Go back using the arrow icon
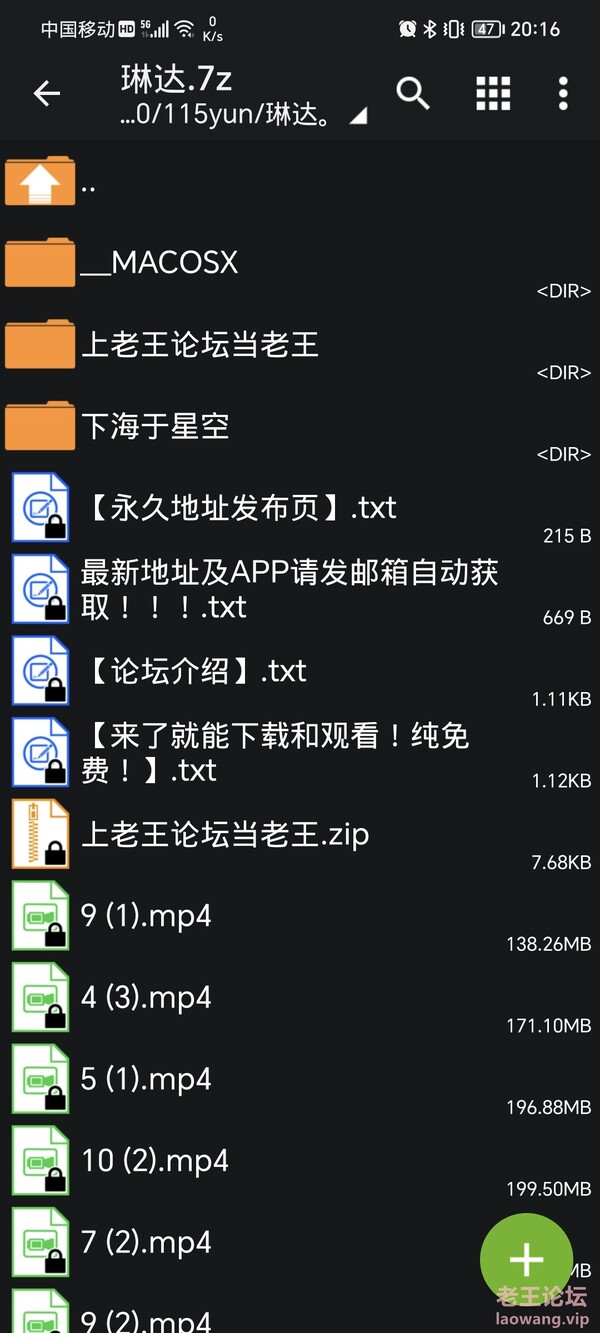The height and width of the screenshot is (1333, 600). 46,94
